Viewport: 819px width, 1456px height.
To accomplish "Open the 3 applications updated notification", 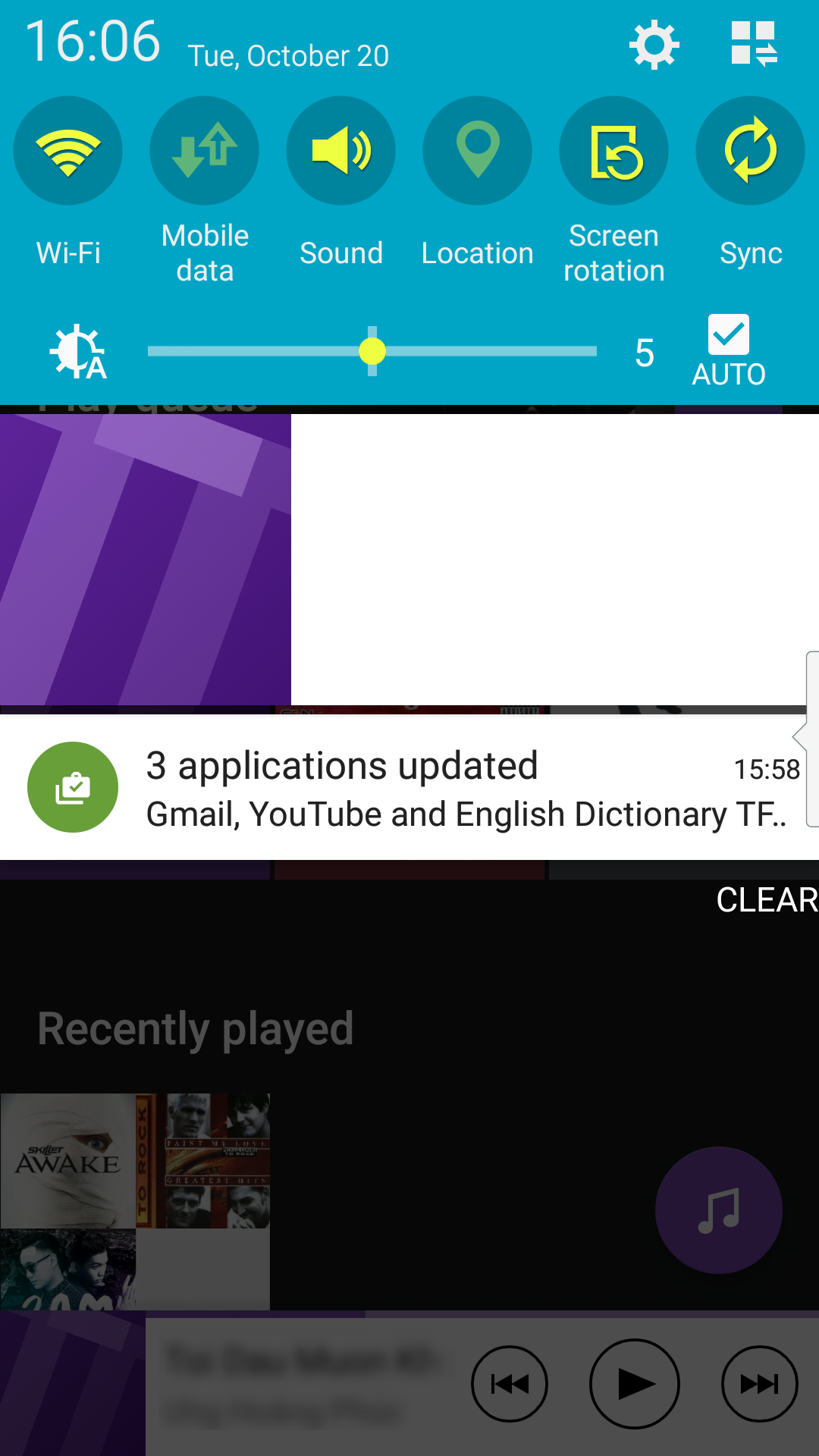I will tap(409, 787).
